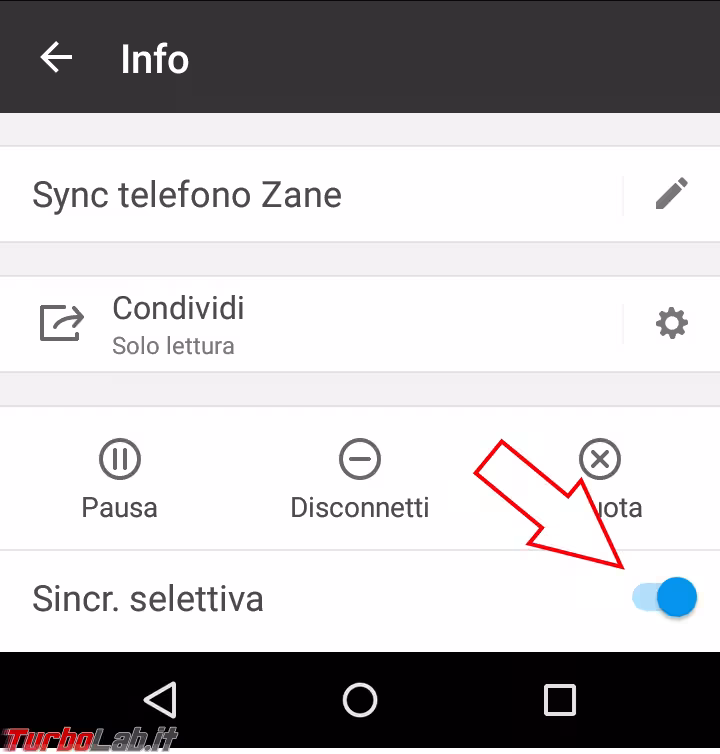This screenshot has height=754, width=720.
Task: Tap the Solo lettura permission label
Action: tap(174, 346)
